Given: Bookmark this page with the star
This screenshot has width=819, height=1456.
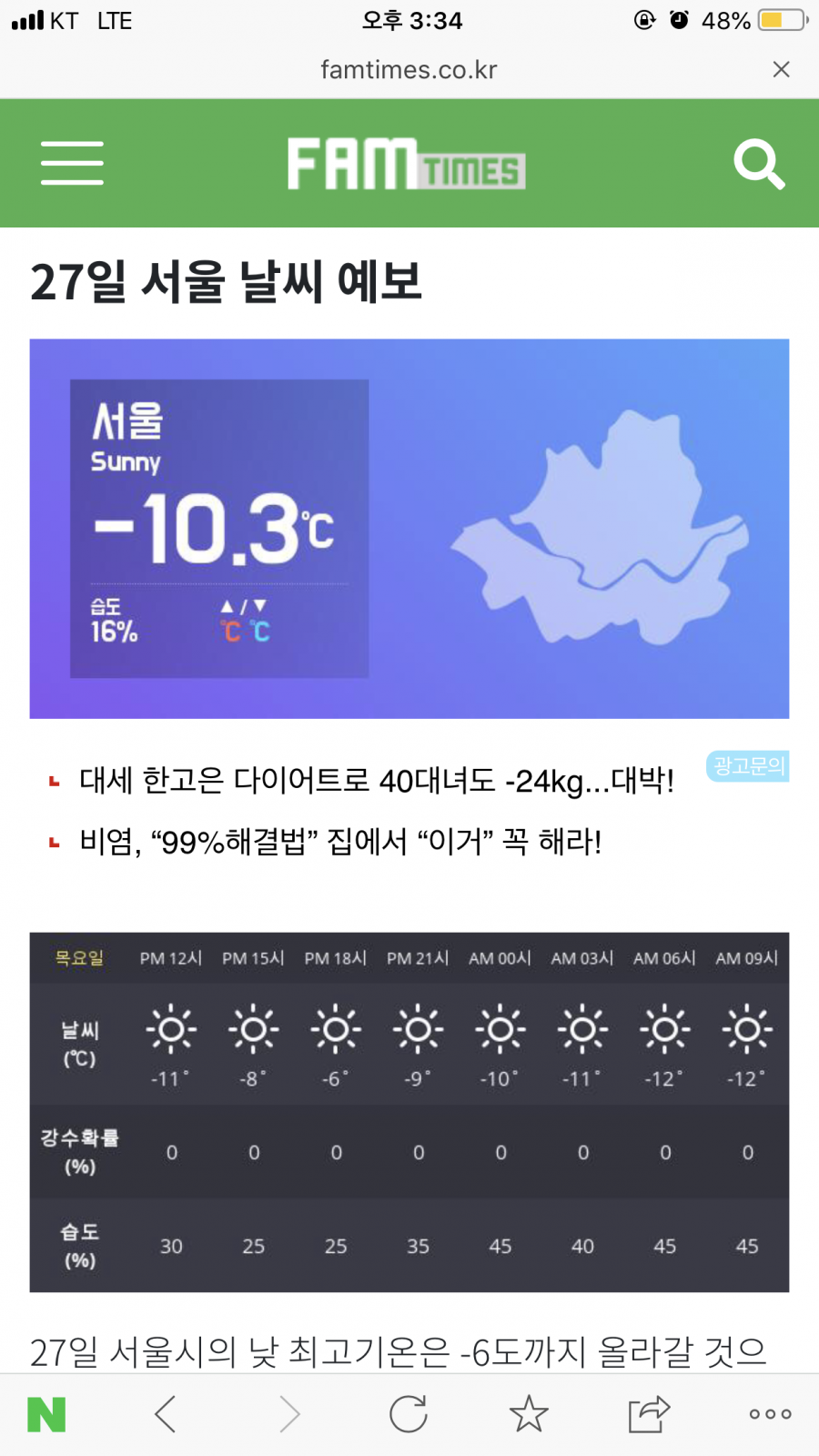Looking at the screenshot, I should [529, 1414].
